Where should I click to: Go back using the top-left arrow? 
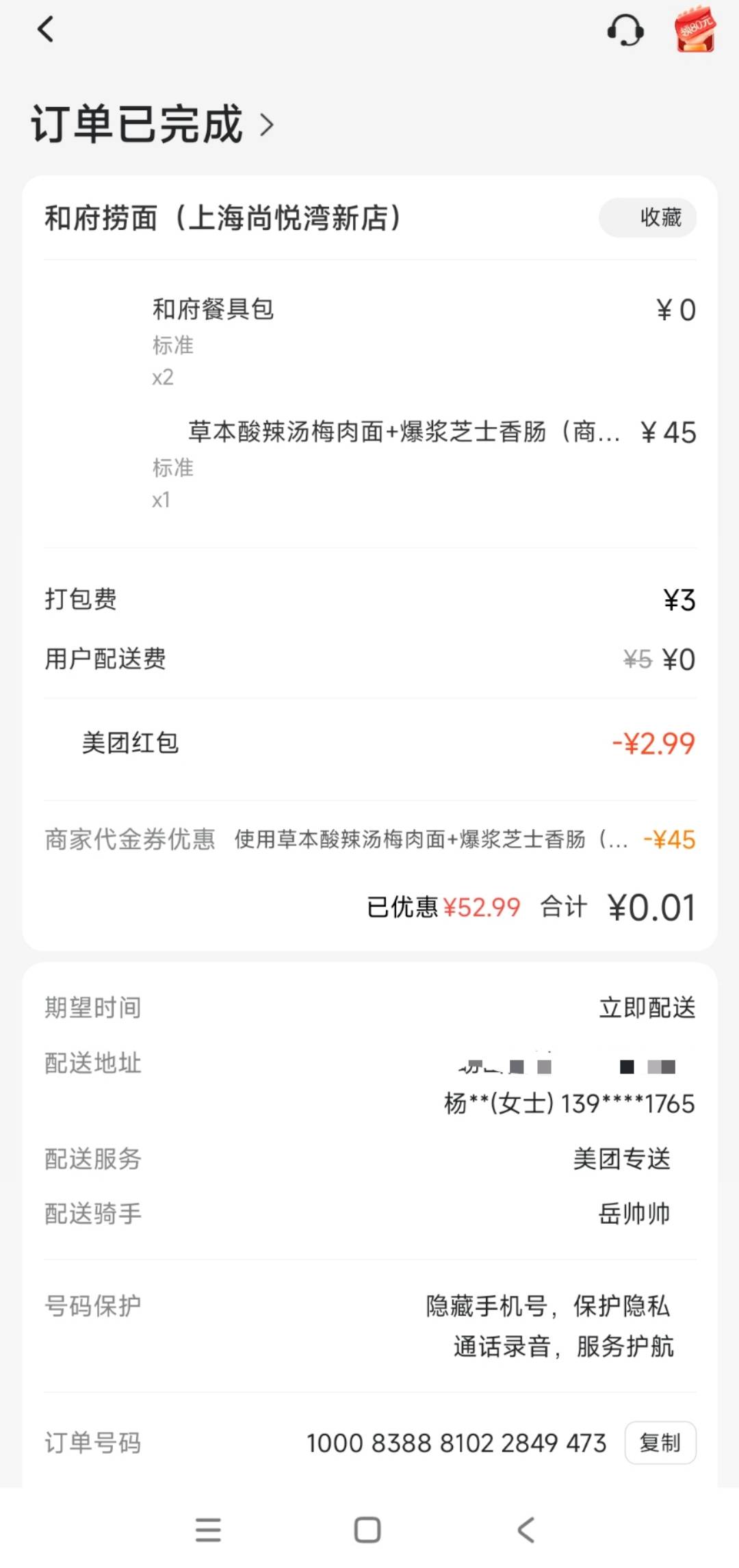(46, 29)
